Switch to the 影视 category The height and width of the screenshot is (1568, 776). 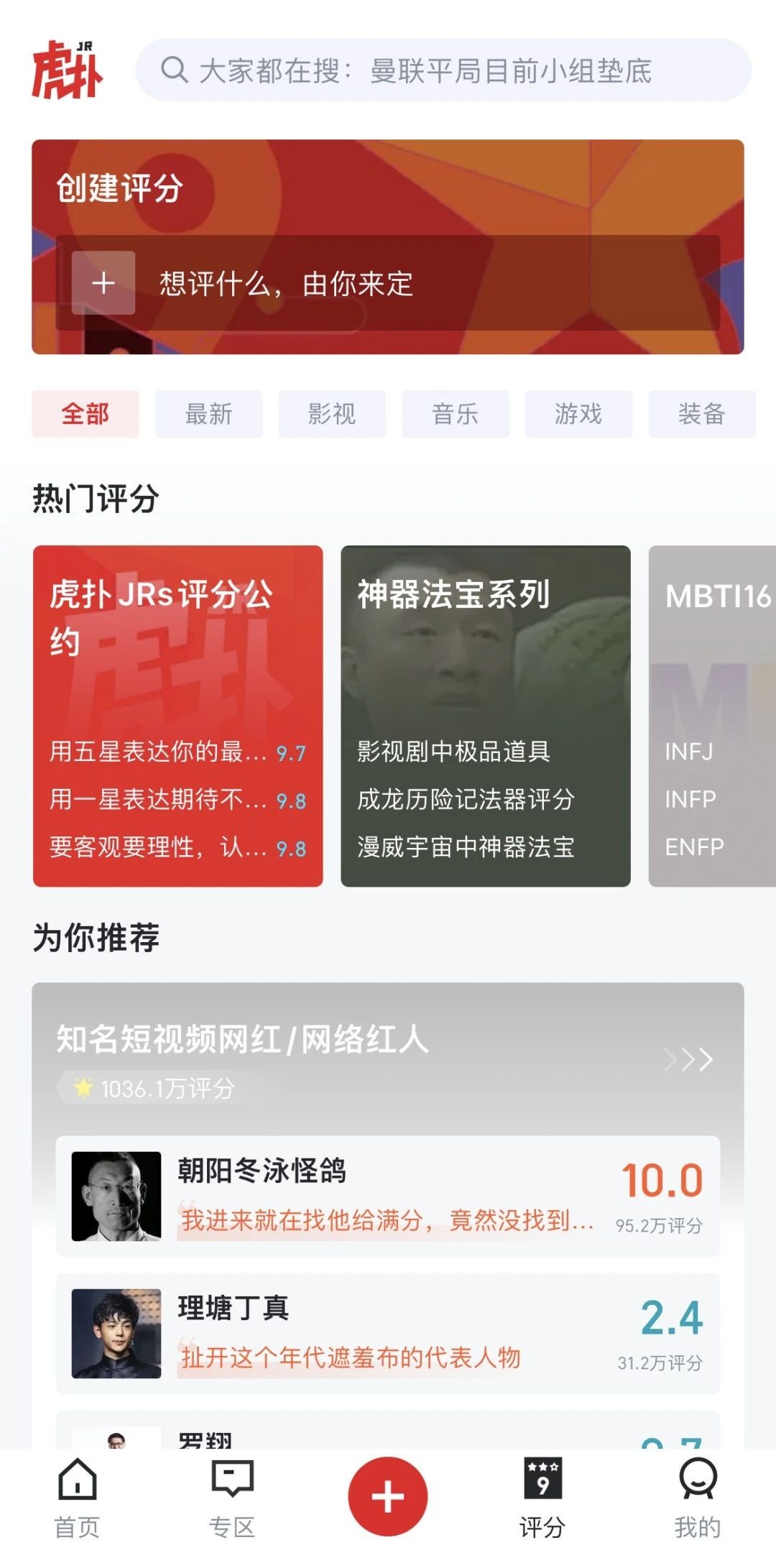click(x=332, y=414)
